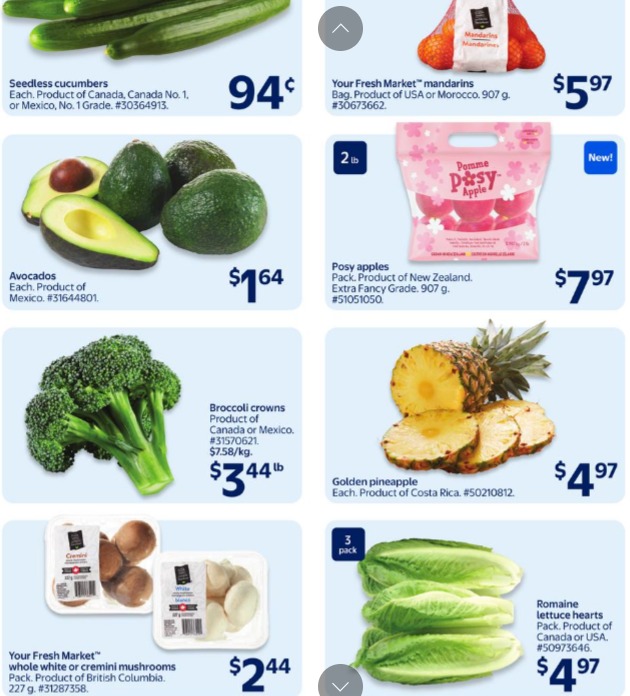Image resolution: width=630 pixels, height=696 pixels.
Task: Go to the previous flyer page with the up chevron
Action: pos(340,29)
